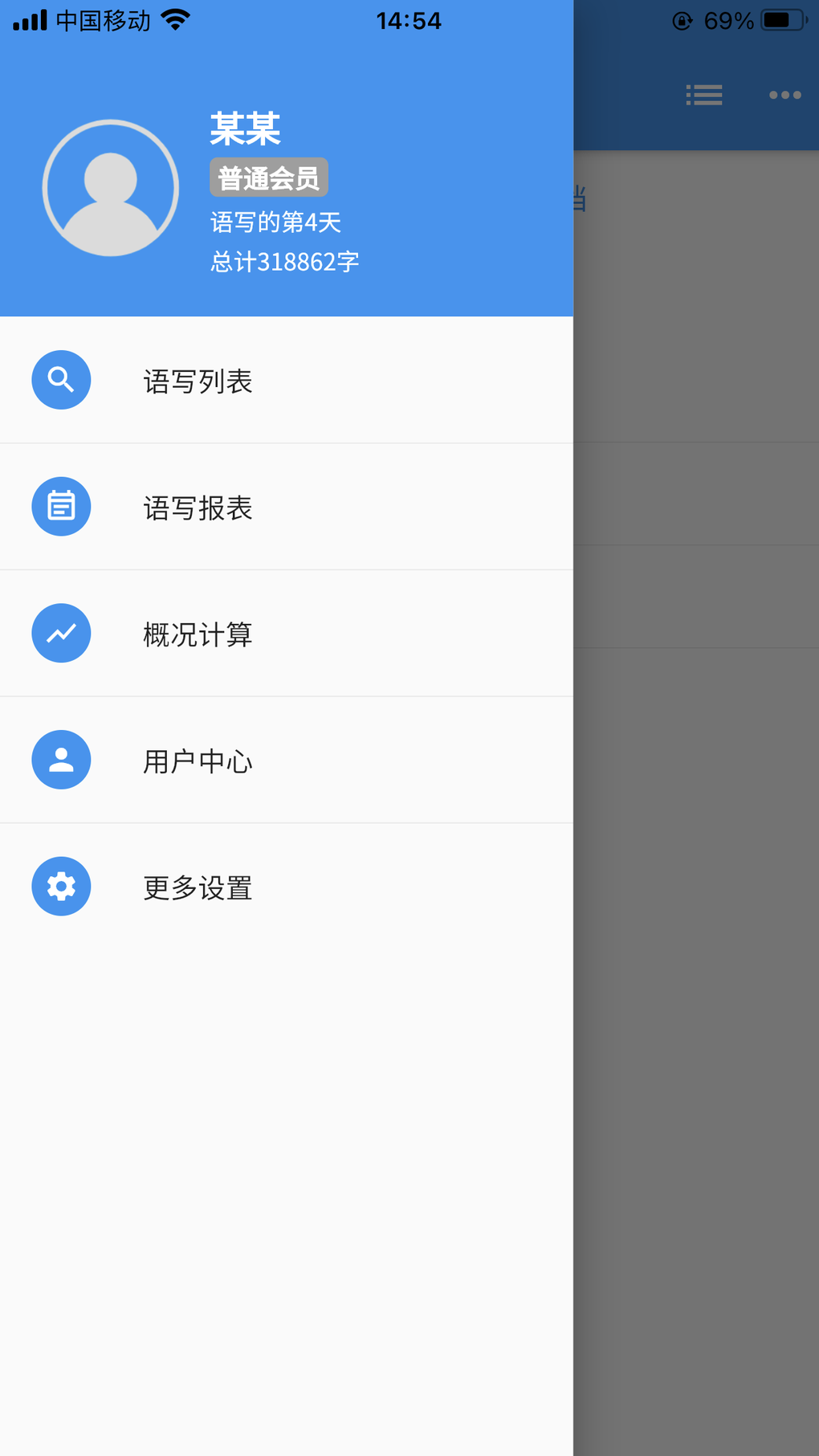
Task: Open the 语写列表 menu item
Action: (287, 380)
